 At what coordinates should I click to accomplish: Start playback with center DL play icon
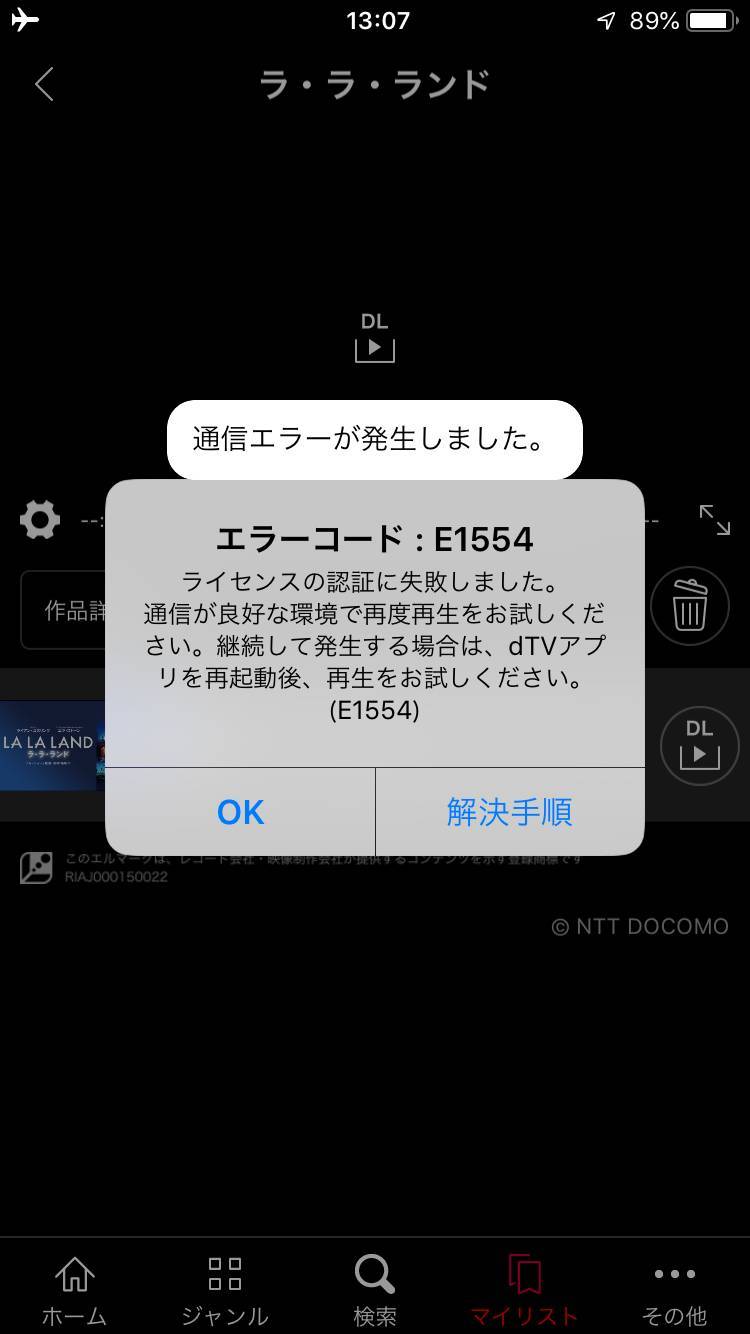375,338
